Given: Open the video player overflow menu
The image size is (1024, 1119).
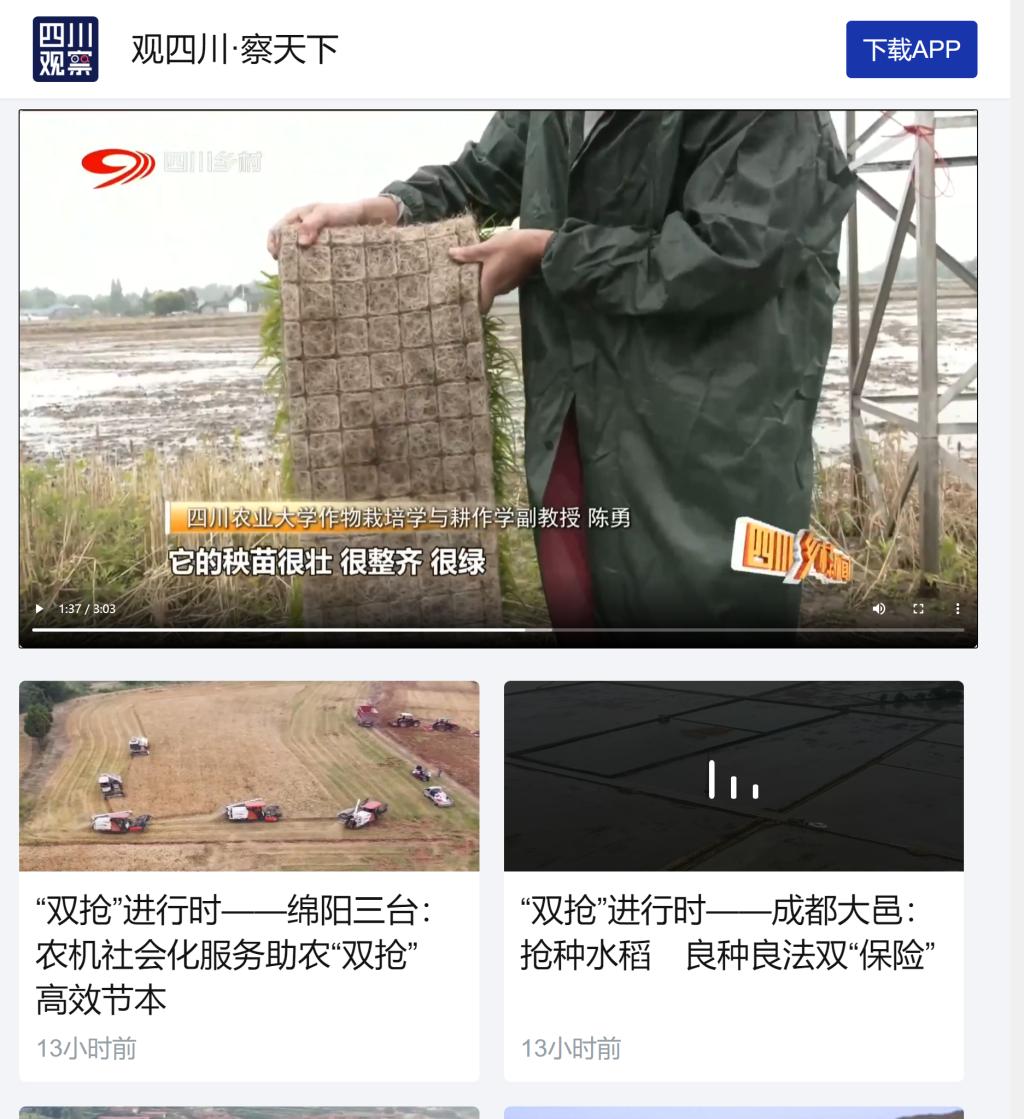Looking at the screenshot, I should click(957, 608).
